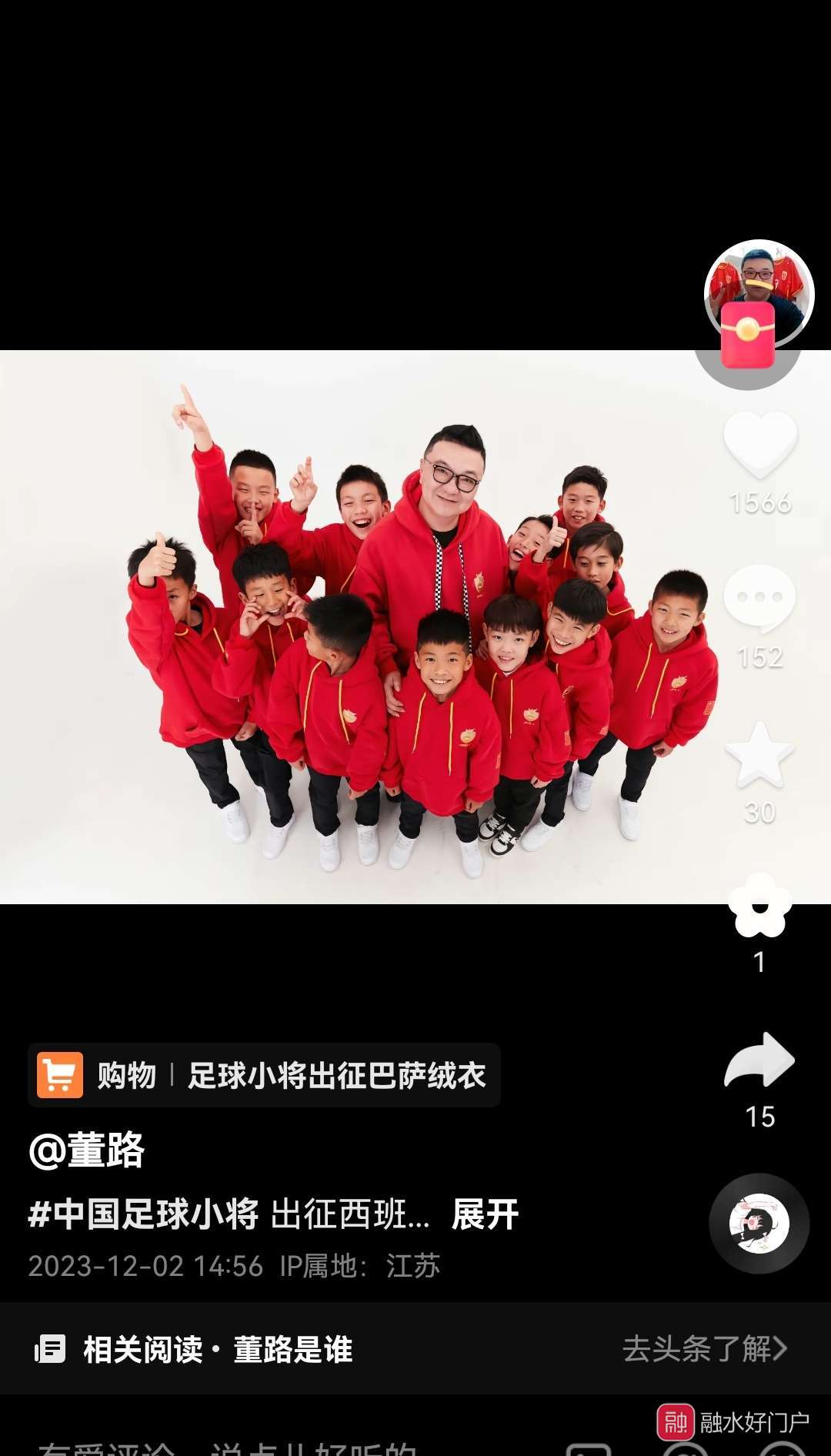Open the comments bubble
831x1456 pixels.
click(759, 598)
